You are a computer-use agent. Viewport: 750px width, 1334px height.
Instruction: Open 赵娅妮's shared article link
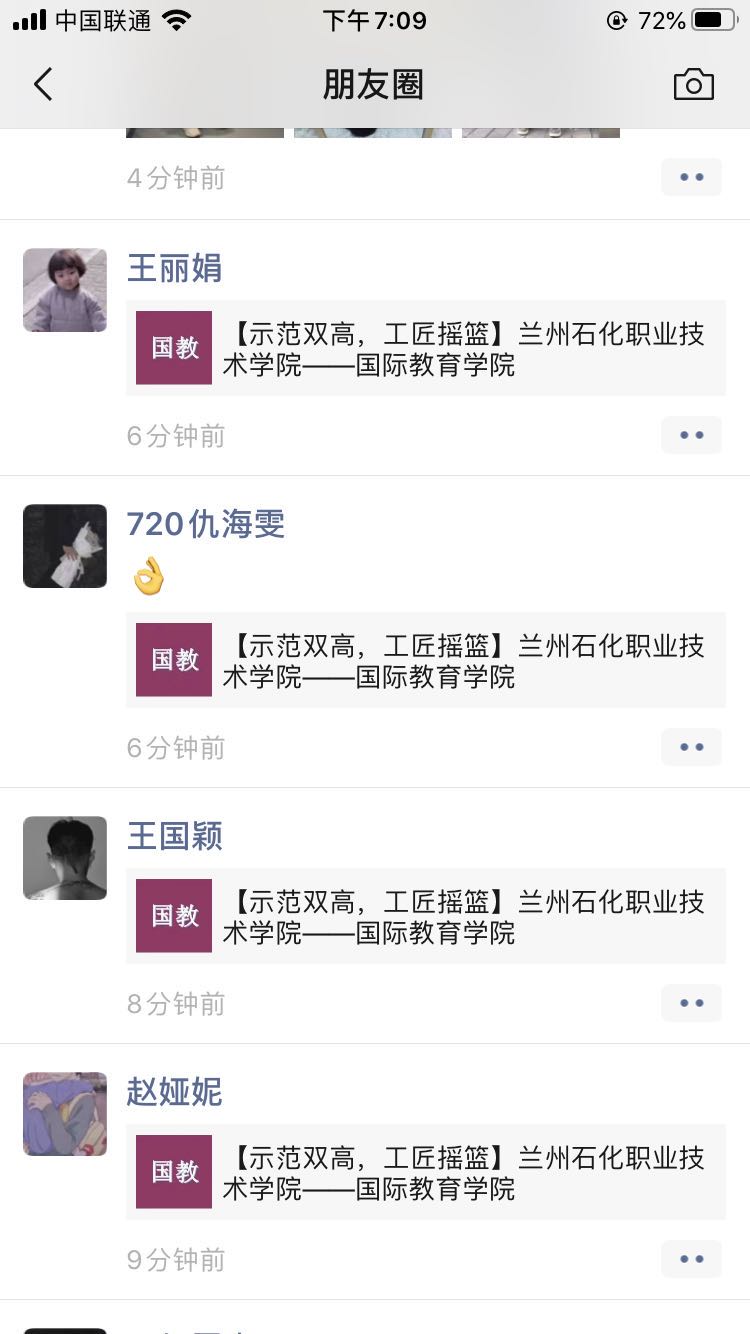426,1172
